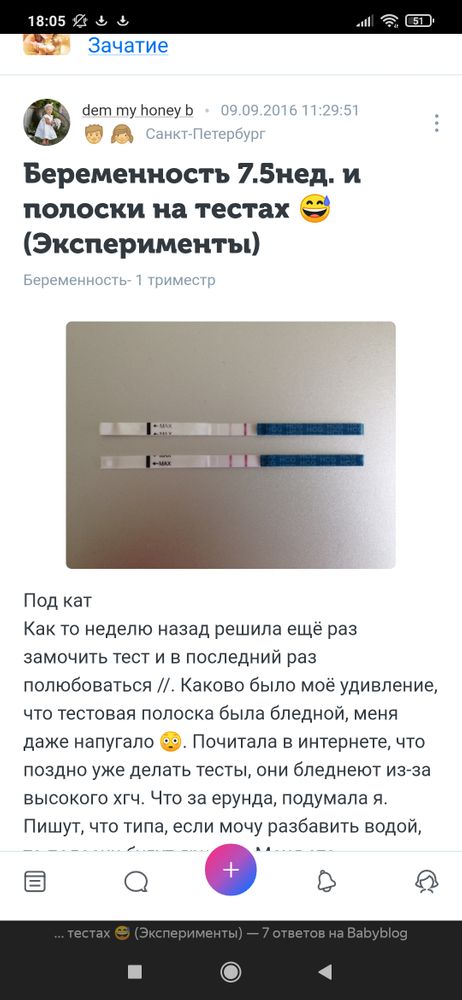
Task: Open the user profile tab
Action: click(426, 882)
